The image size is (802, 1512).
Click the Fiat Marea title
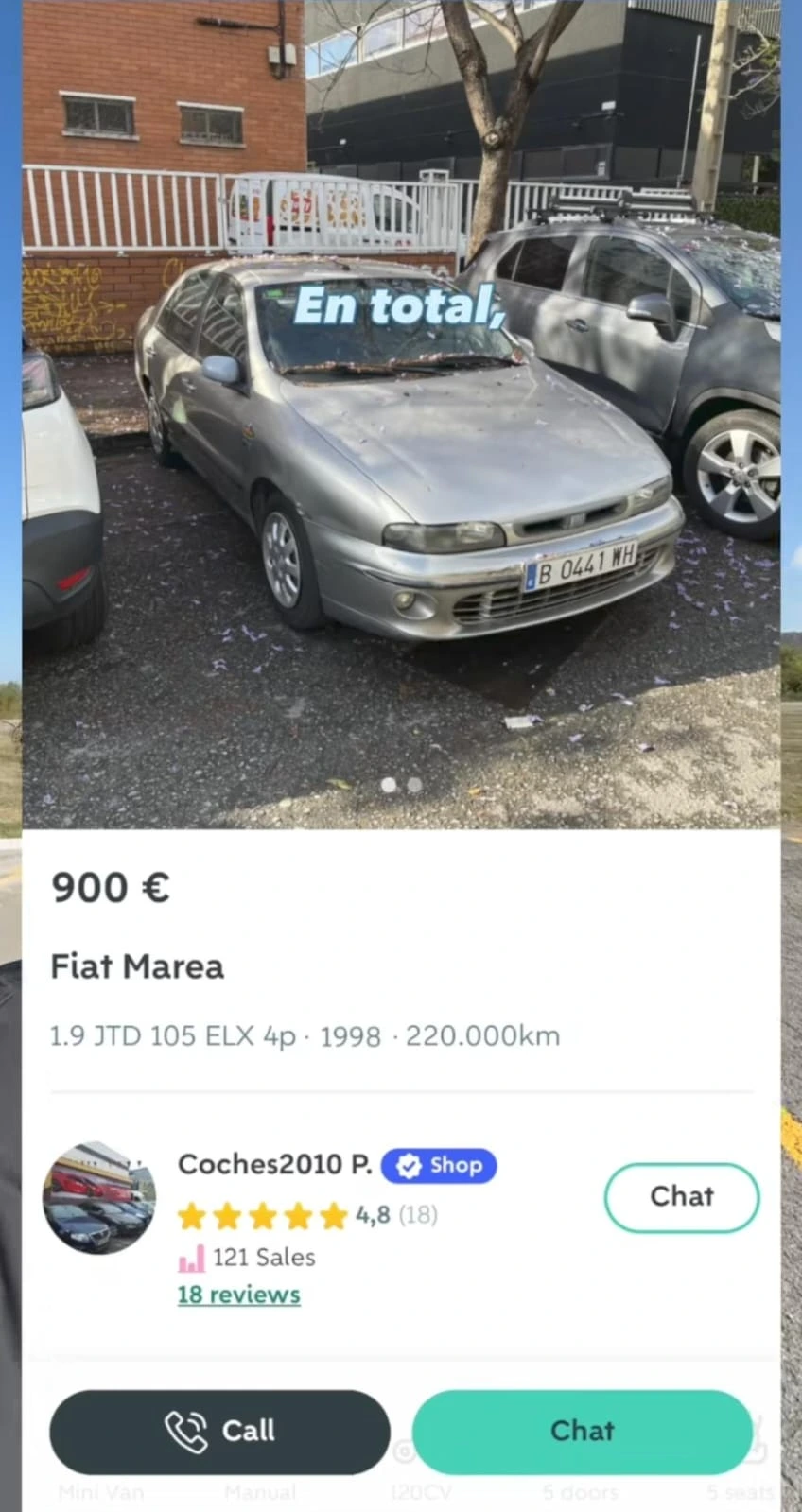pyautogui.click(x=136, y=966)
